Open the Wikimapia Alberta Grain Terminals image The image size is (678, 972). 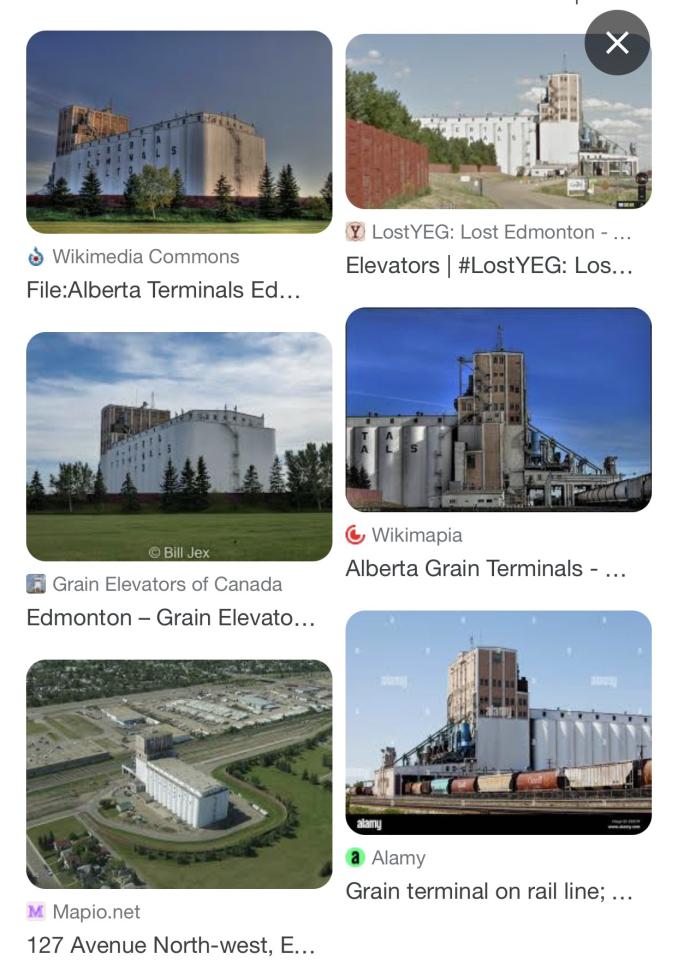tap(498, 409)
